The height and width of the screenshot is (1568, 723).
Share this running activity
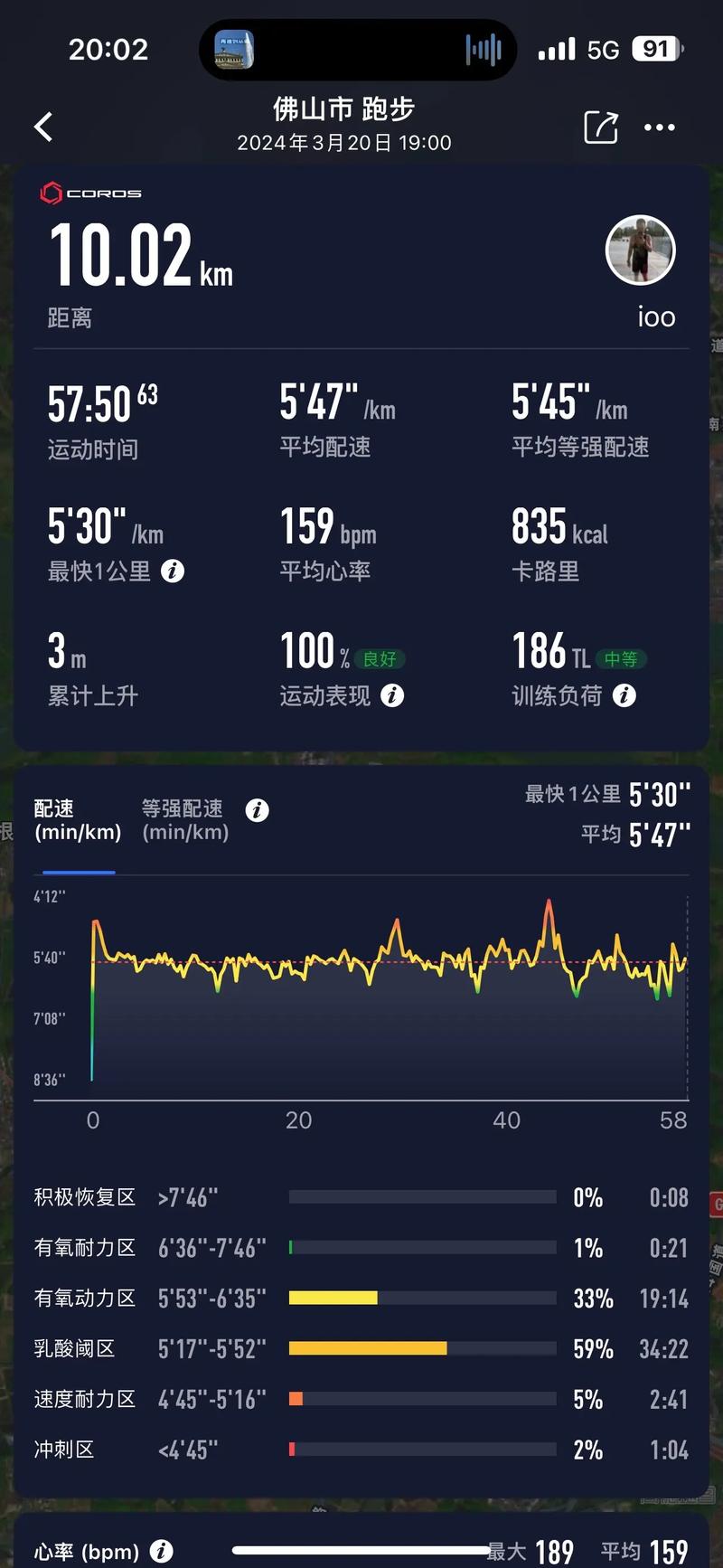[x=600, y=128]
